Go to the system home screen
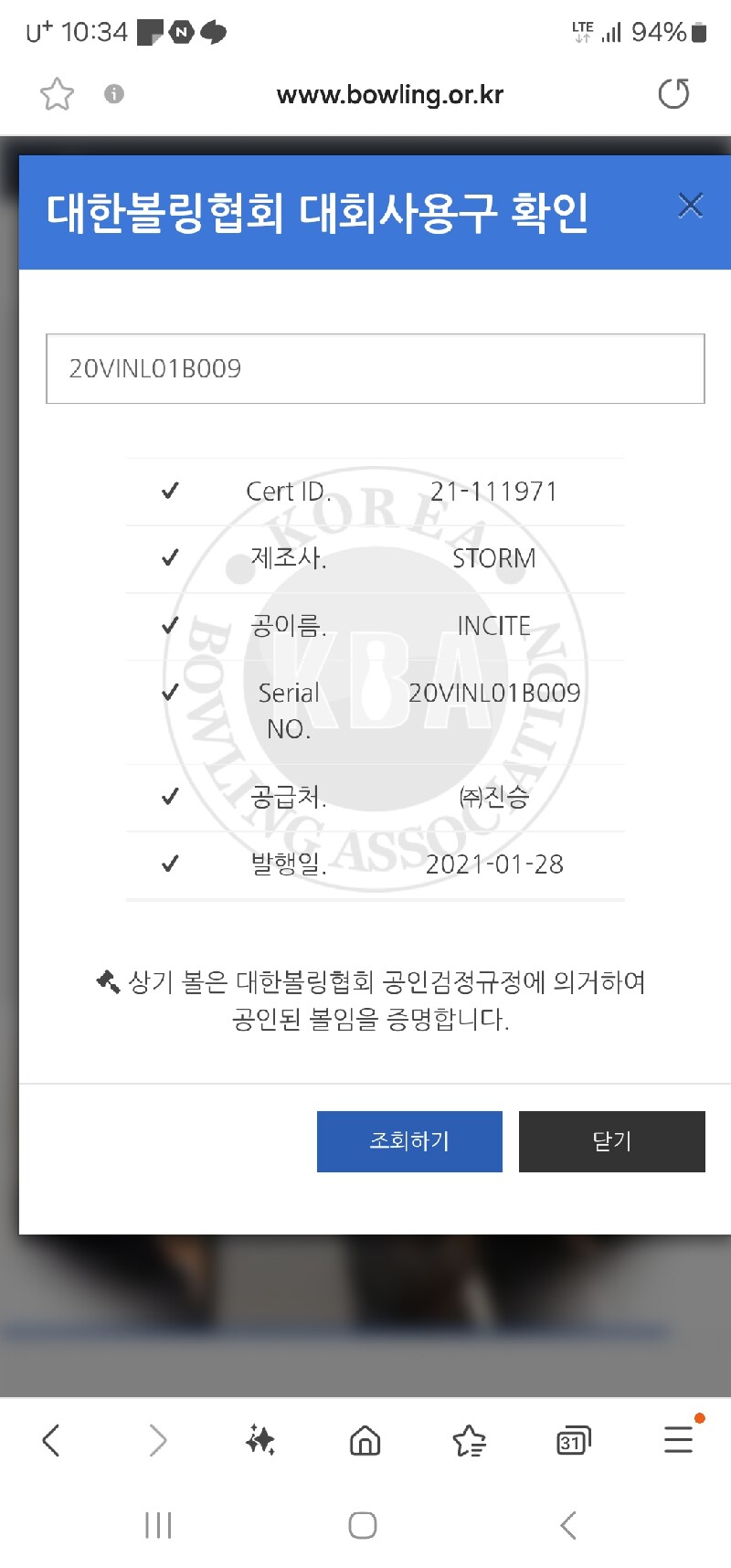731x1568 pixels. pos(363,1525)
